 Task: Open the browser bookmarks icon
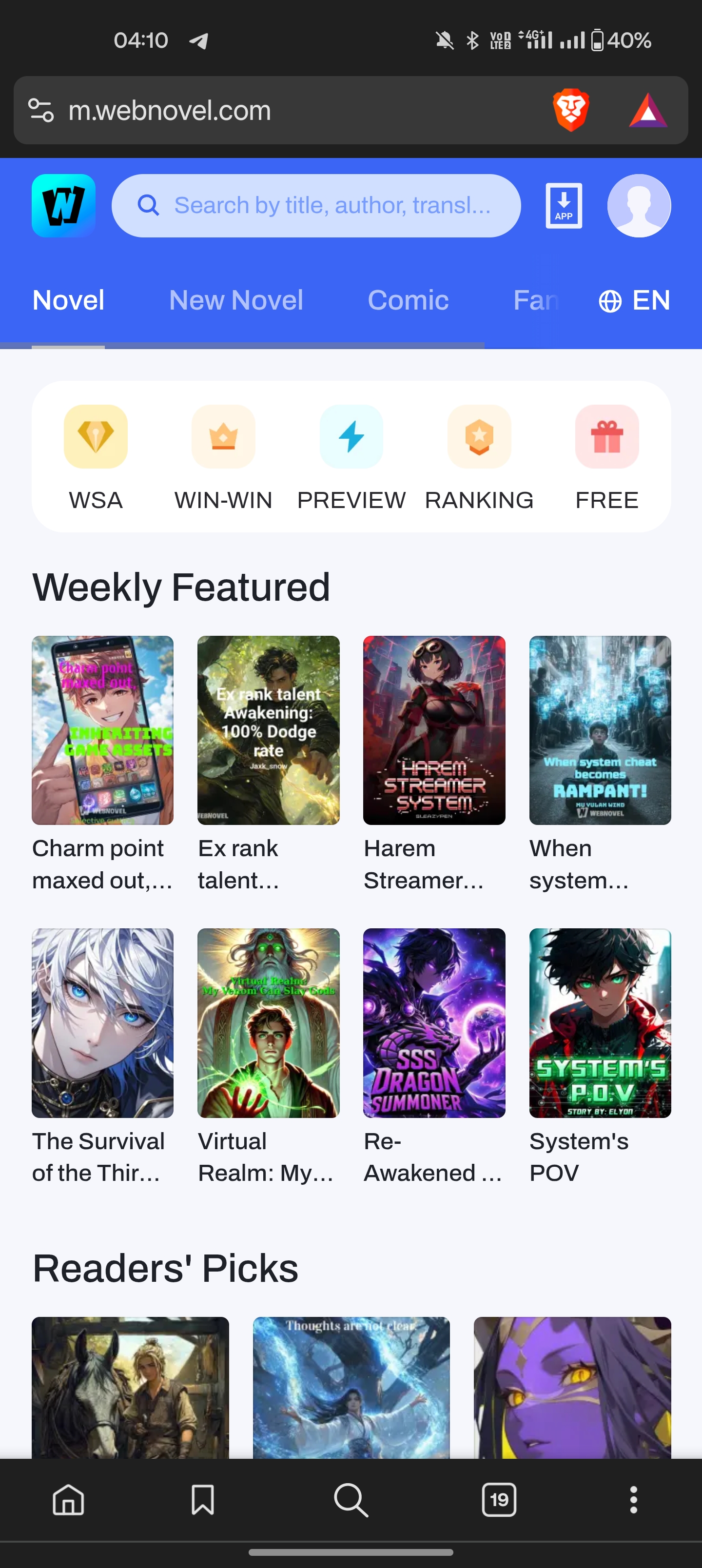click(202, 1499)
